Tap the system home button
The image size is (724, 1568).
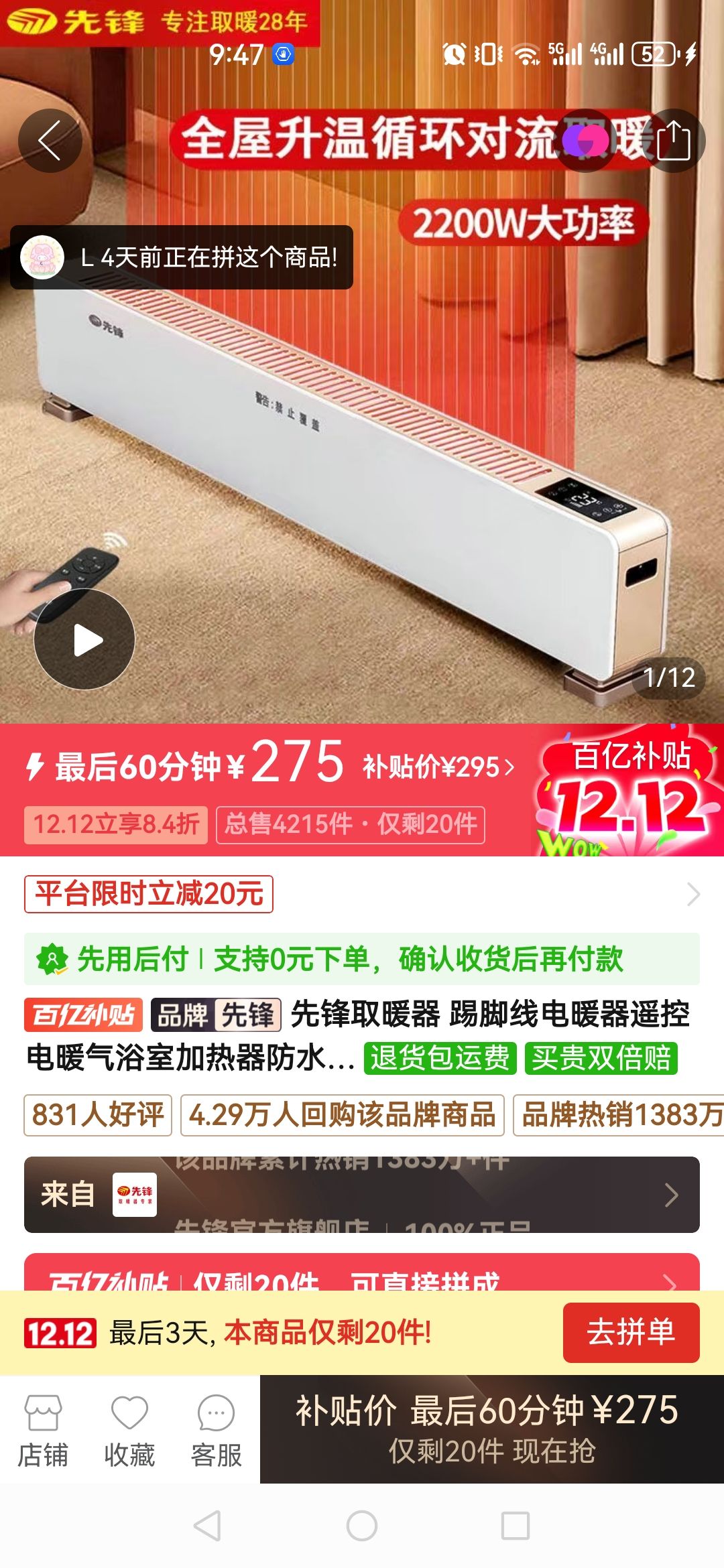(362, 1526)
